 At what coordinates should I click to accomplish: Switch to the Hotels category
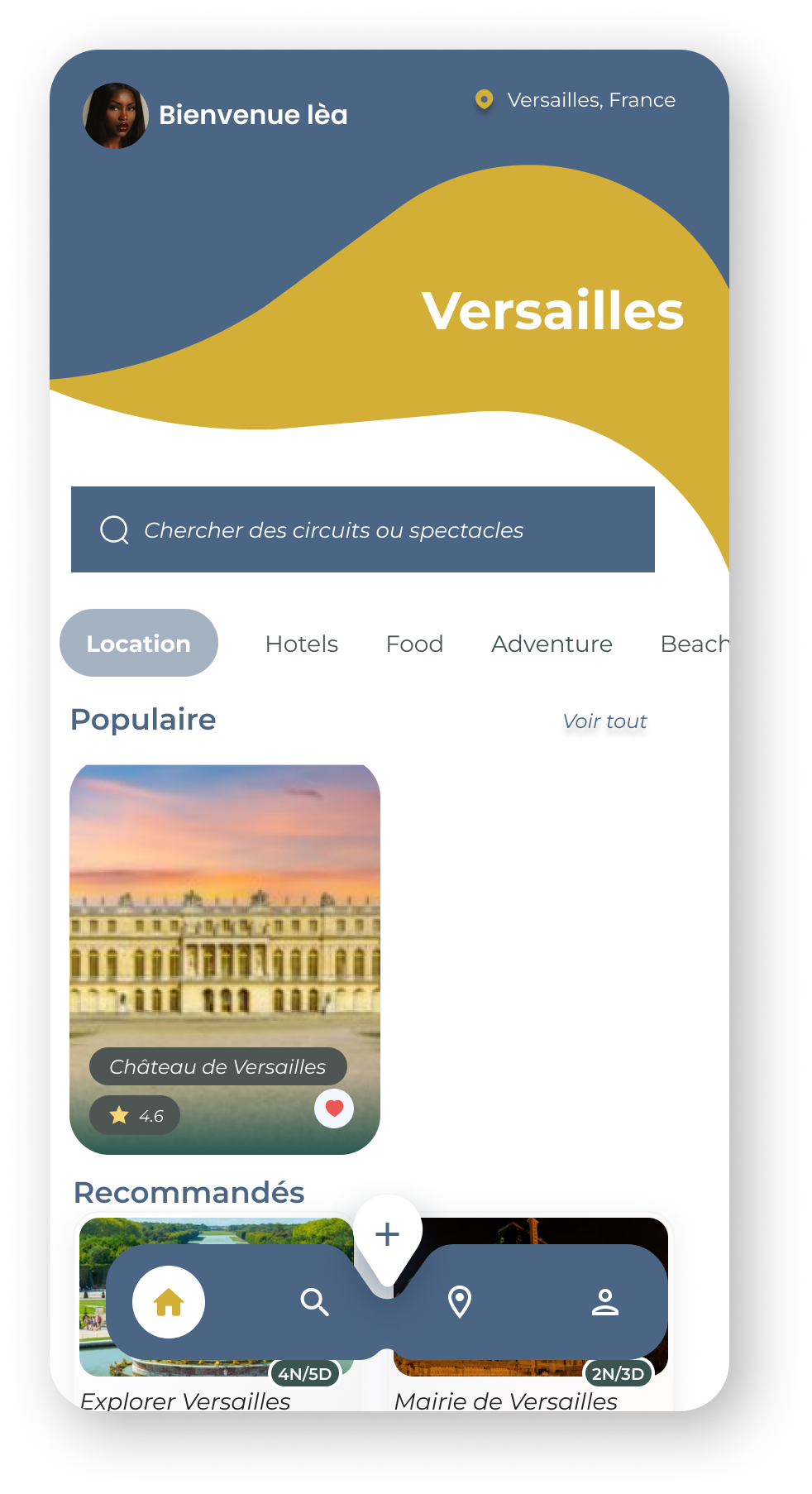point(302,644)
